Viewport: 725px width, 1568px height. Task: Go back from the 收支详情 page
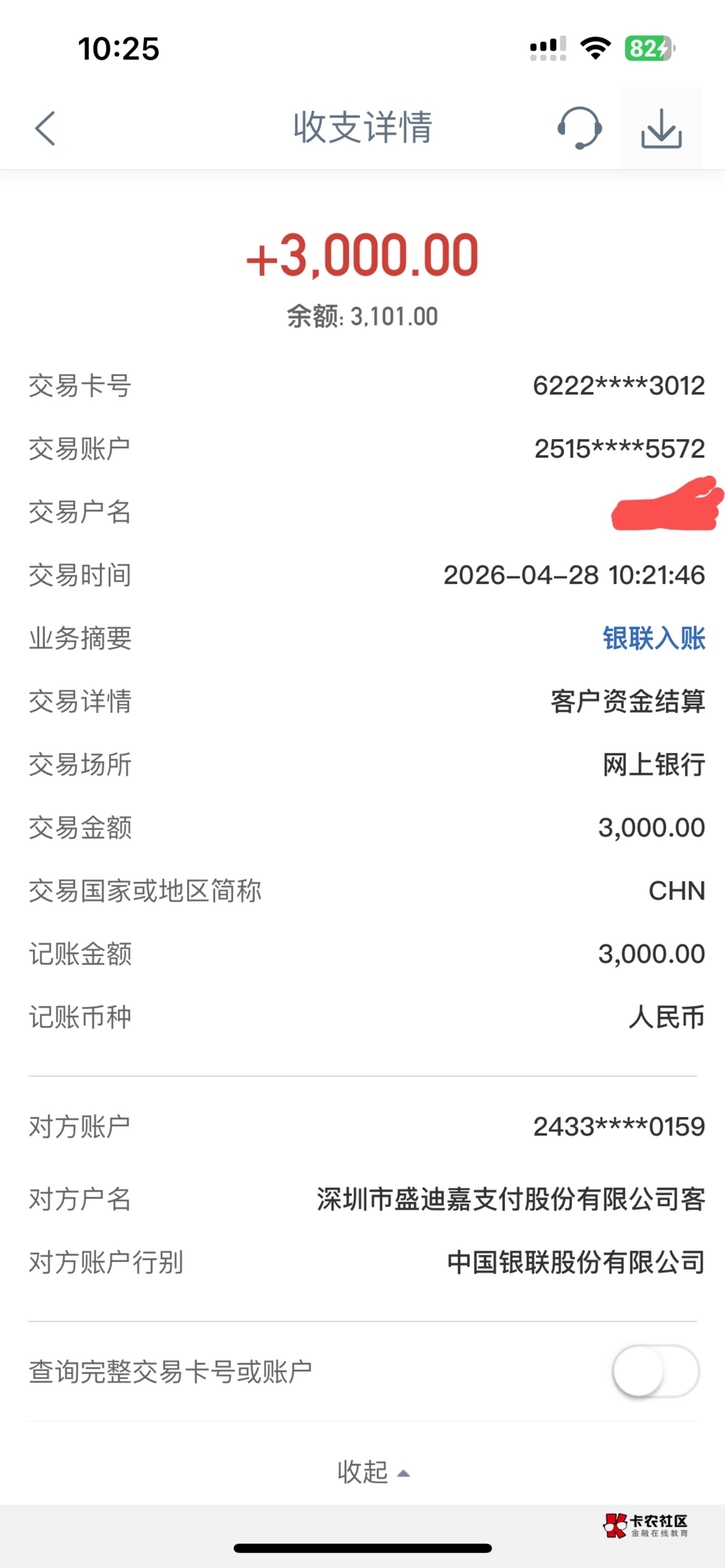click(x=45, y=128)
